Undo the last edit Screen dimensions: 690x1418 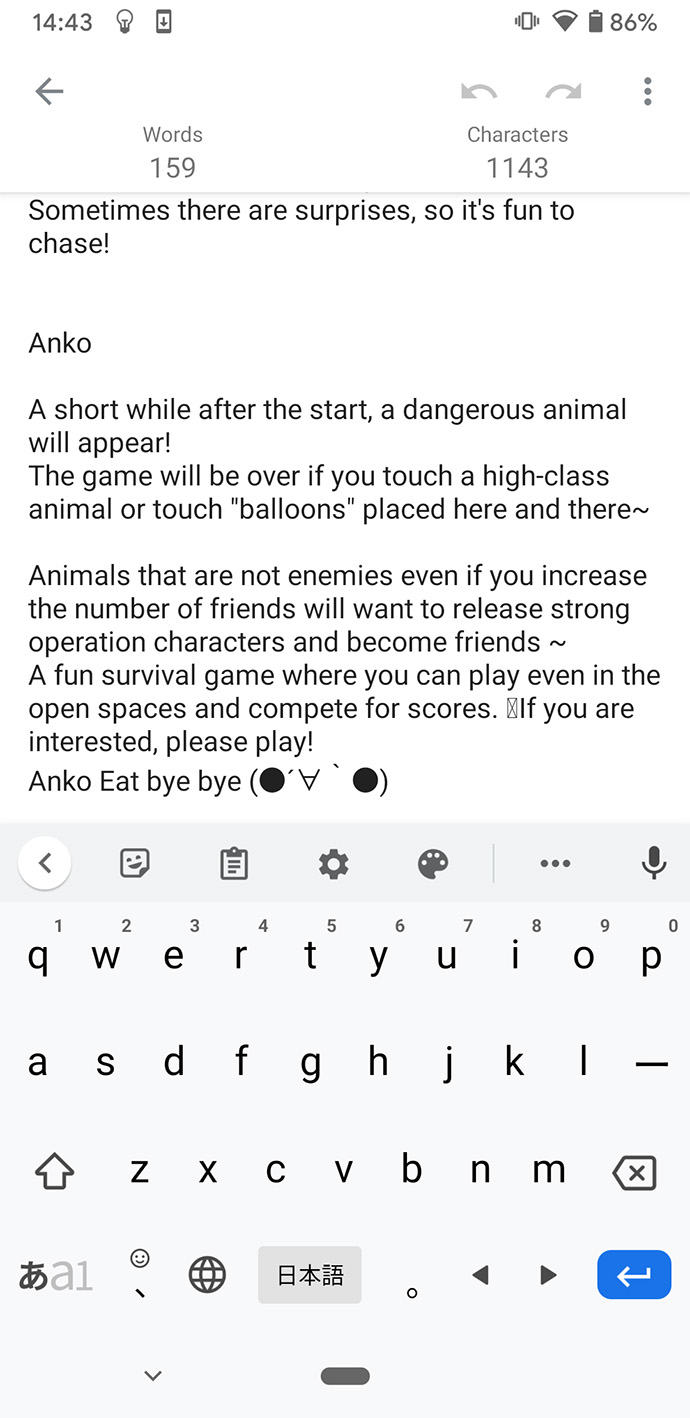[x=479, y=92]
